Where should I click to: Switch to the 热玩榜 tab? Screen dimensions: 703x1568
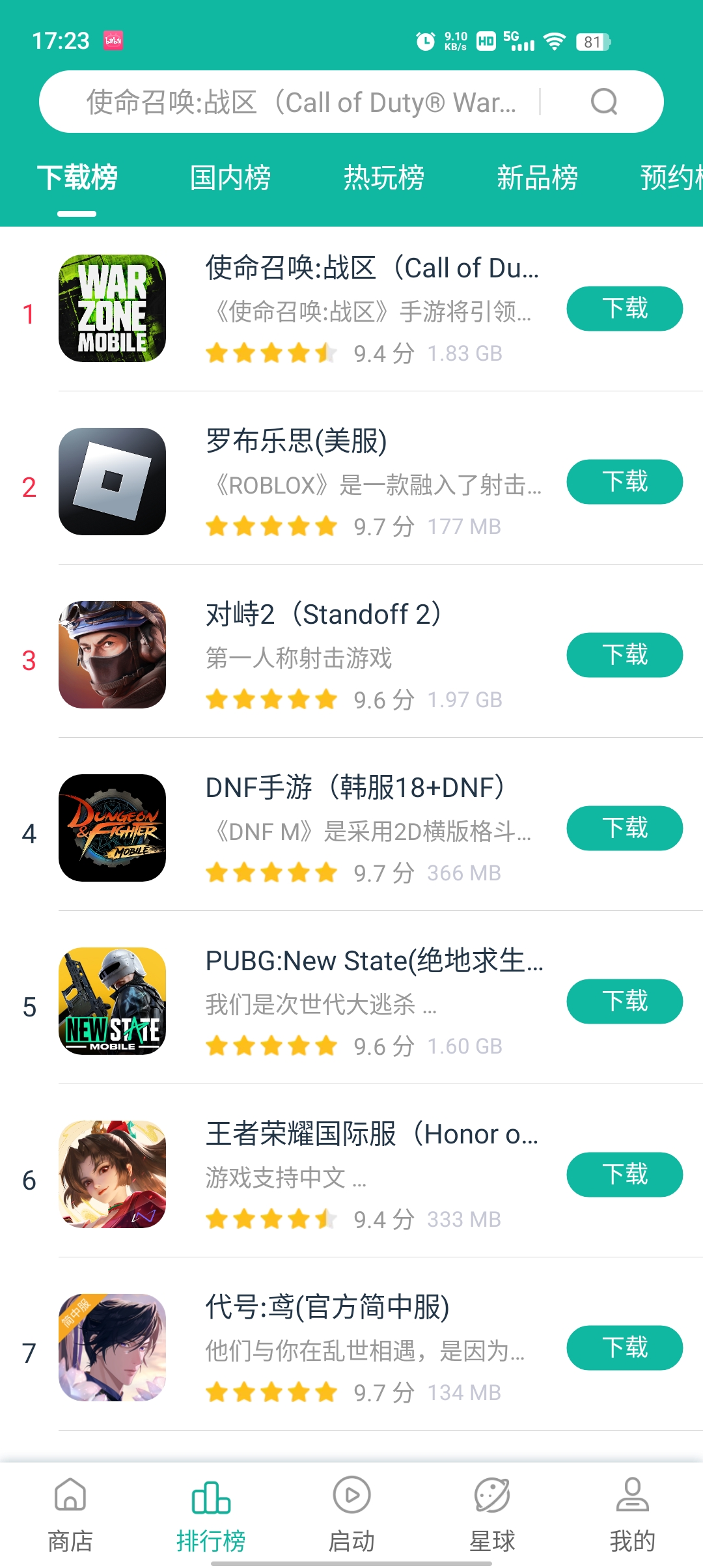click(x=384, y=178)
